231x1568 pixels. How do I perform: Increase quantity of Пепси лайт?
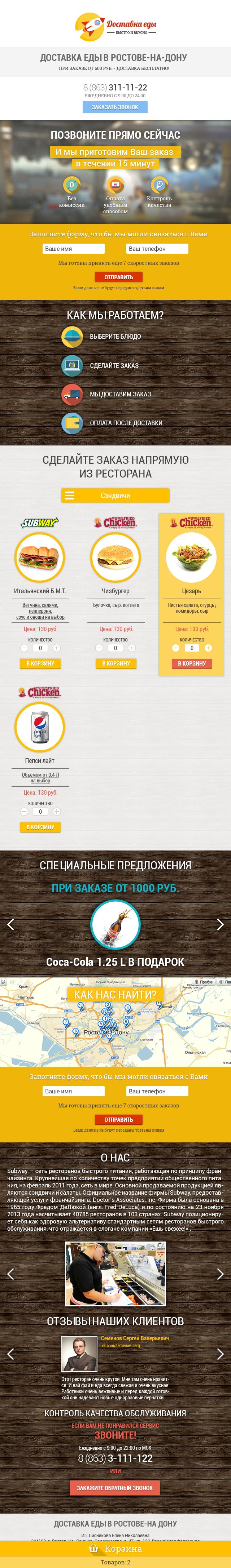point(57,812)
